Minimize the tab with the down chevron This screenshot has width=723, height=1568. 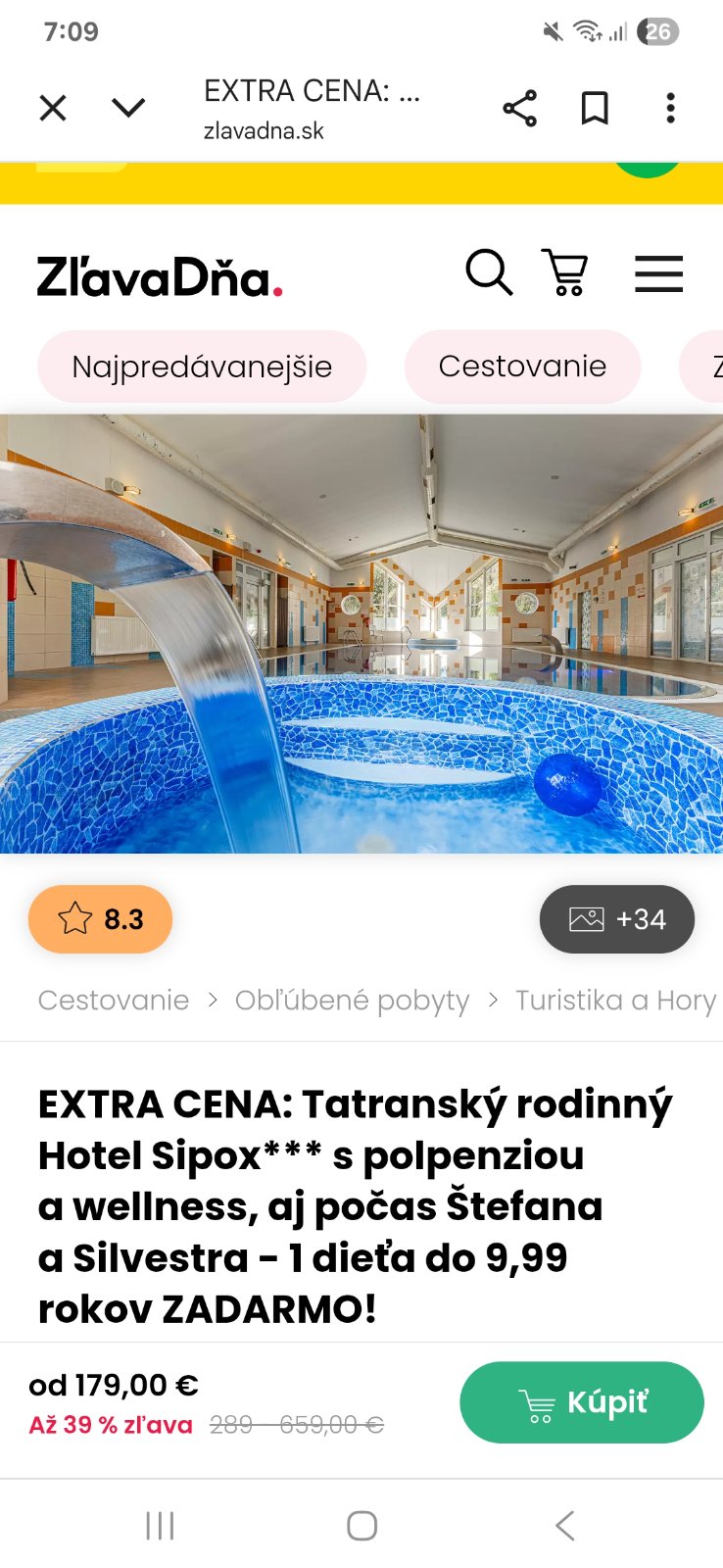pos(128,107)
